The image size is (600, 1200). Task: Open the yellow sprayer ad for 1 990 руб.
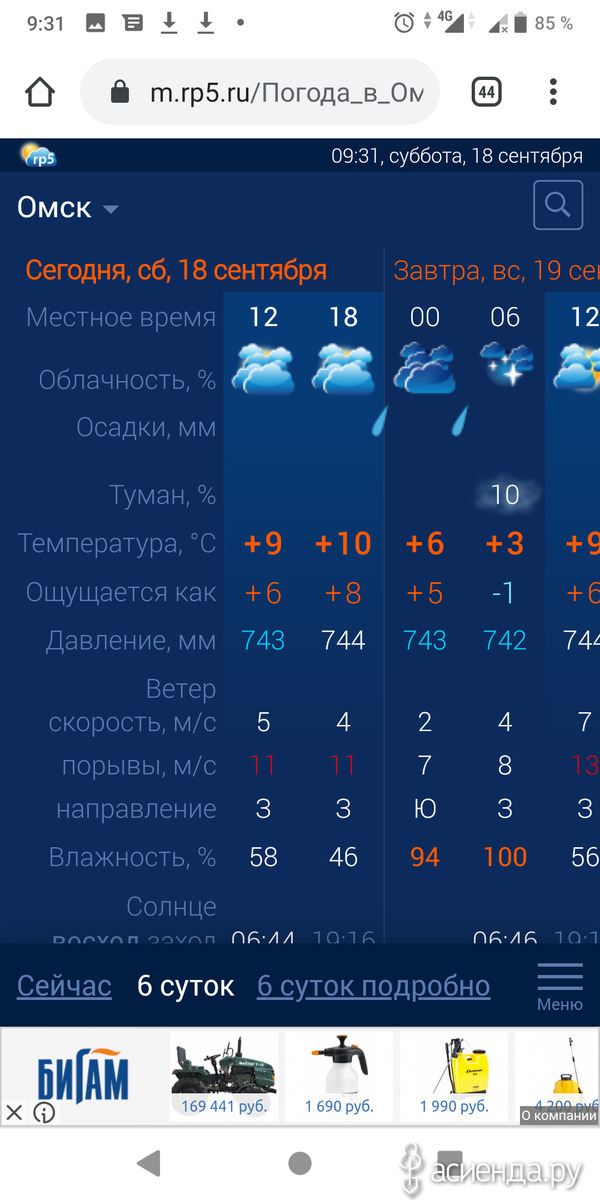pyautogui.click(x=454, y=1076)
